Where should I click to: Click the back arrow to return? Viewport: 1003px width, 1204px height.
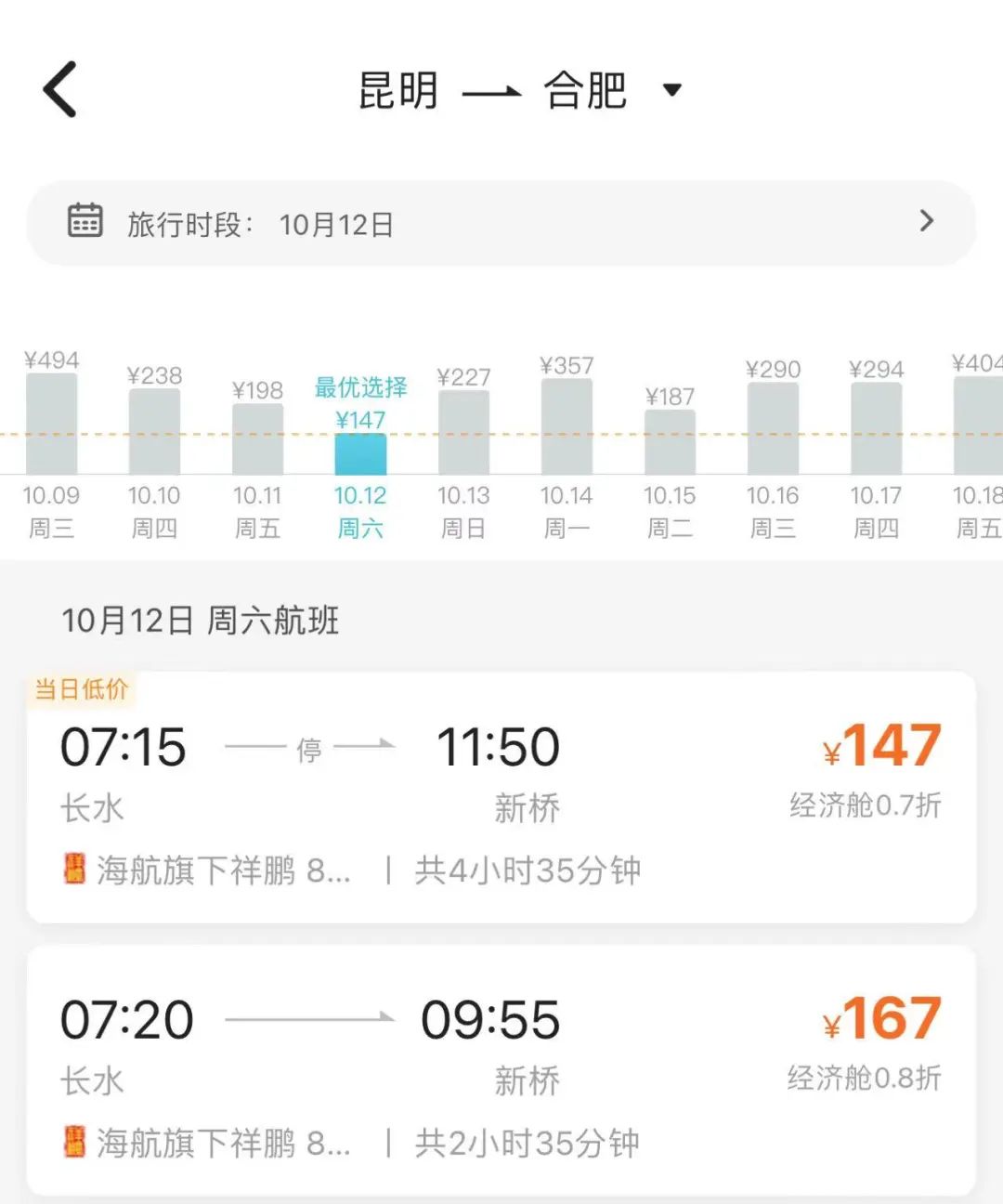point(59,89)
